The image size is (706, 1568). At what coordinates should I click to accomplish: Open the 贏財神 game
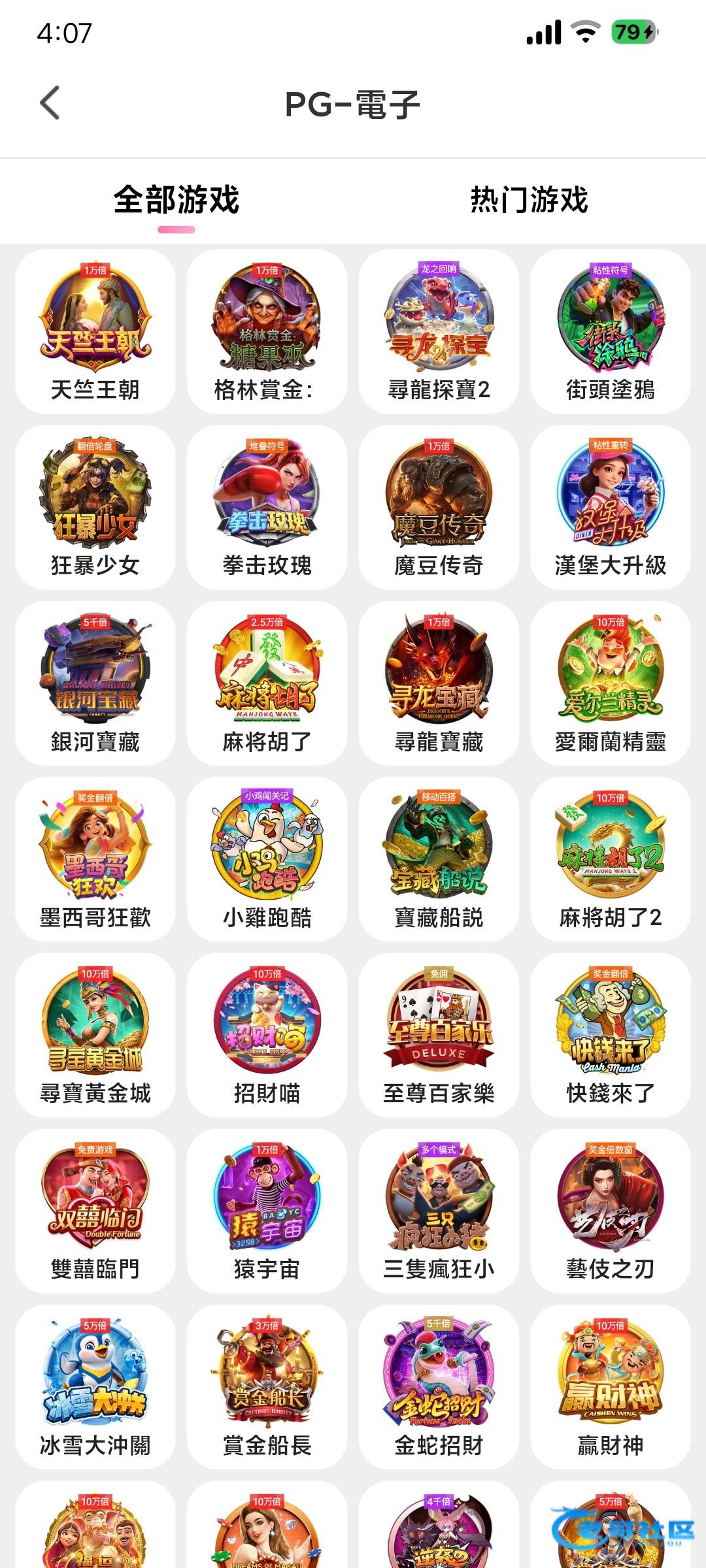tap(611, 1386)
